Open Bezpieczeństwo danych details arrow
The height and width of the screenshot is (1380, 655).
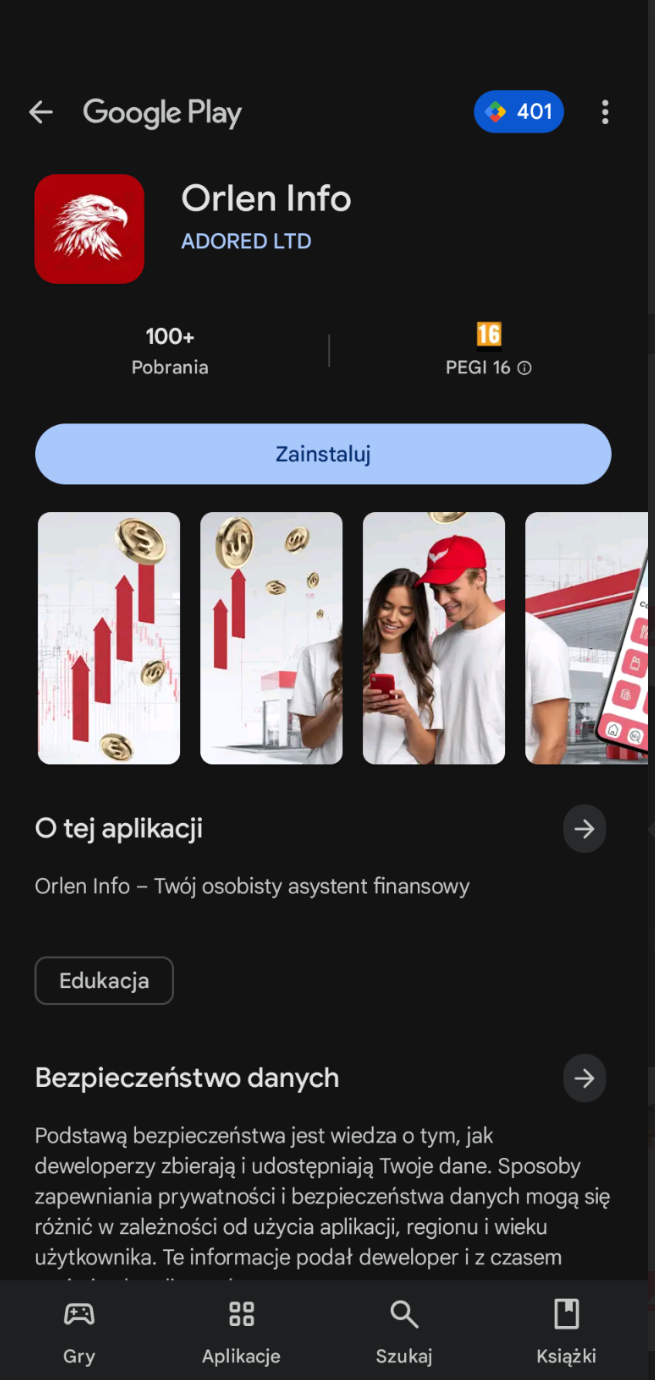tap(584, 1078)
